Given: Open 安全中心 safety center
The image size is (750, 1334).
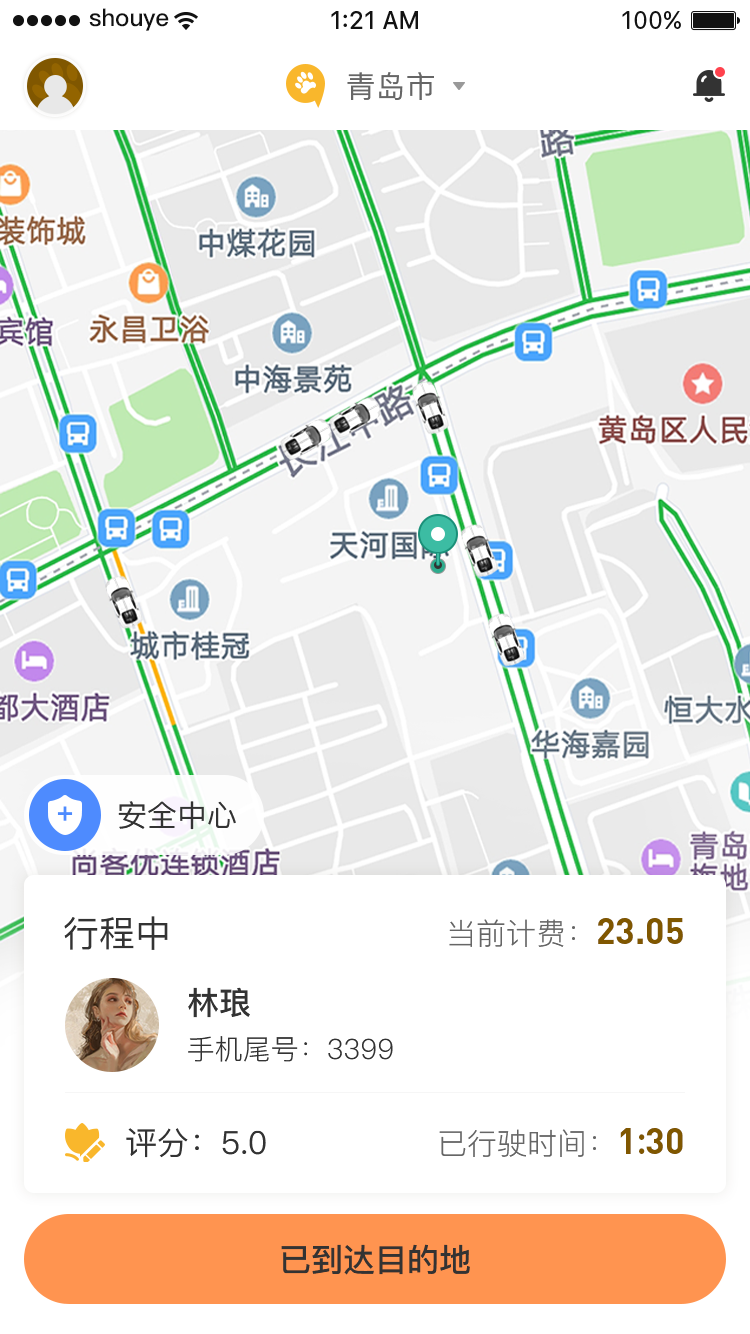Looking at the screenshot, I should click(144, 815).
